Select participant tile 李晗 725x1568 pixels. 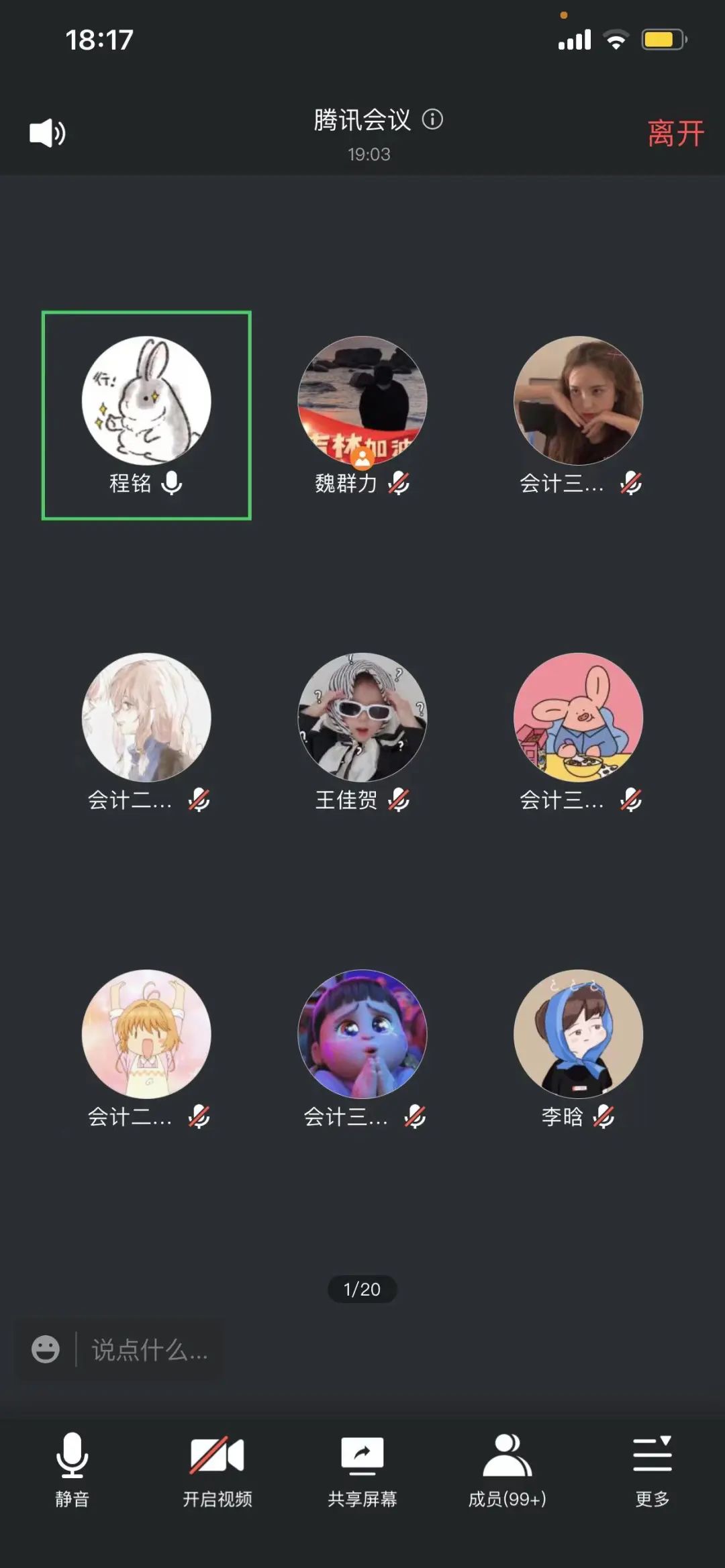pos(578,1048)
